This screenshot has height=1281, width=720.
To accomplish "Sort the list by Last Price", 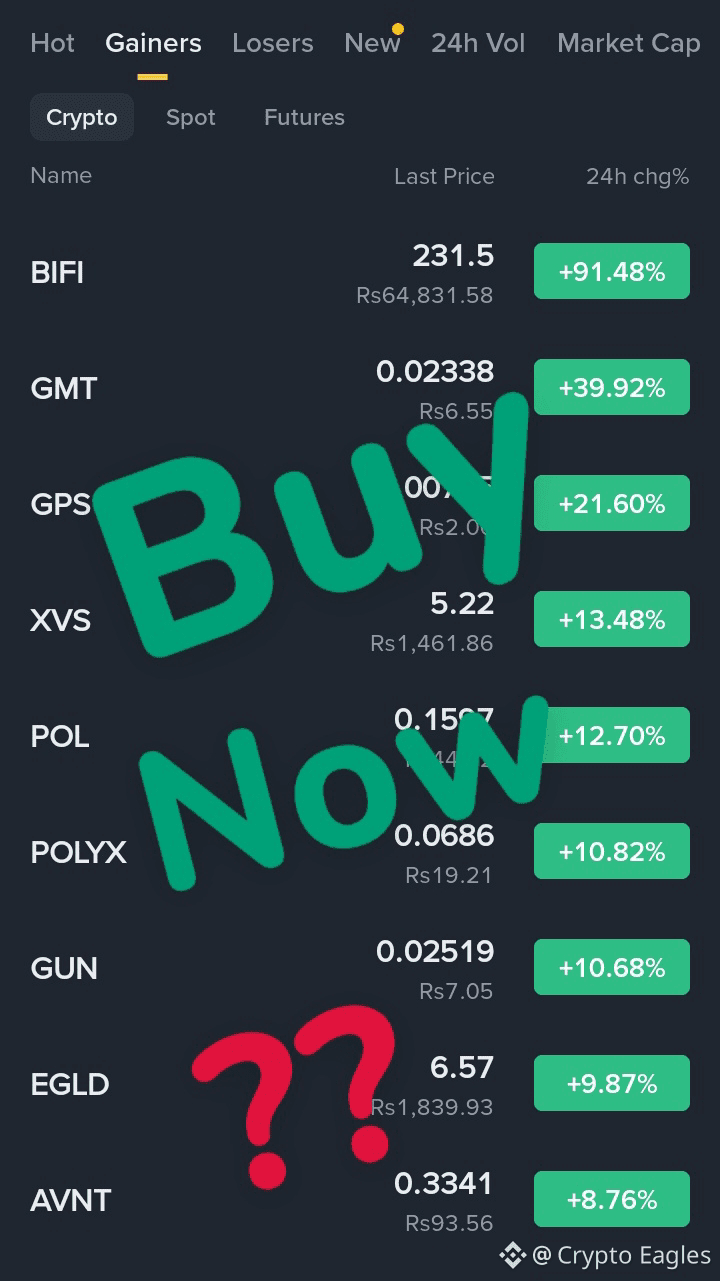I will coord(444,176).
